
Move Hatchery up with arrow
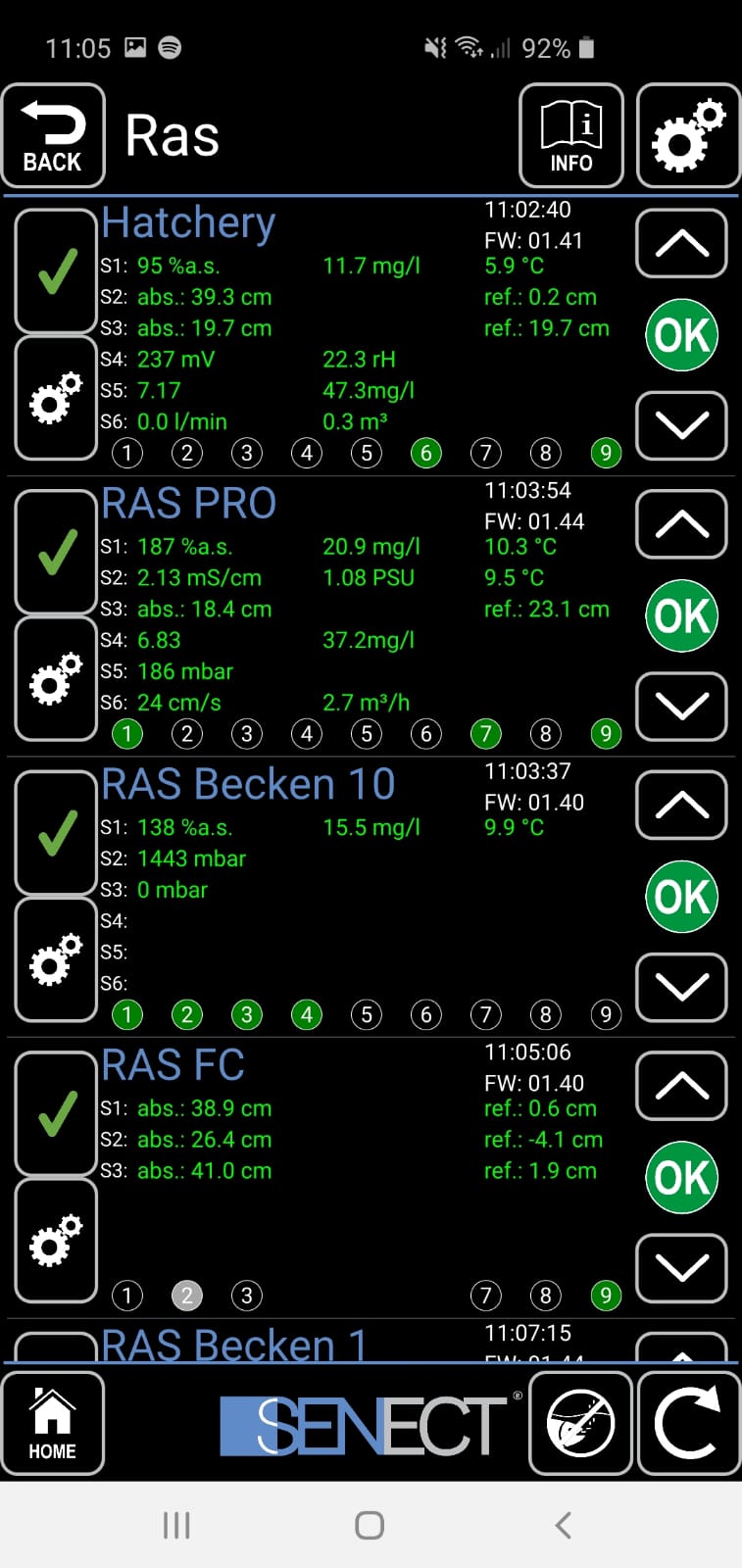(x=681, y=243)
